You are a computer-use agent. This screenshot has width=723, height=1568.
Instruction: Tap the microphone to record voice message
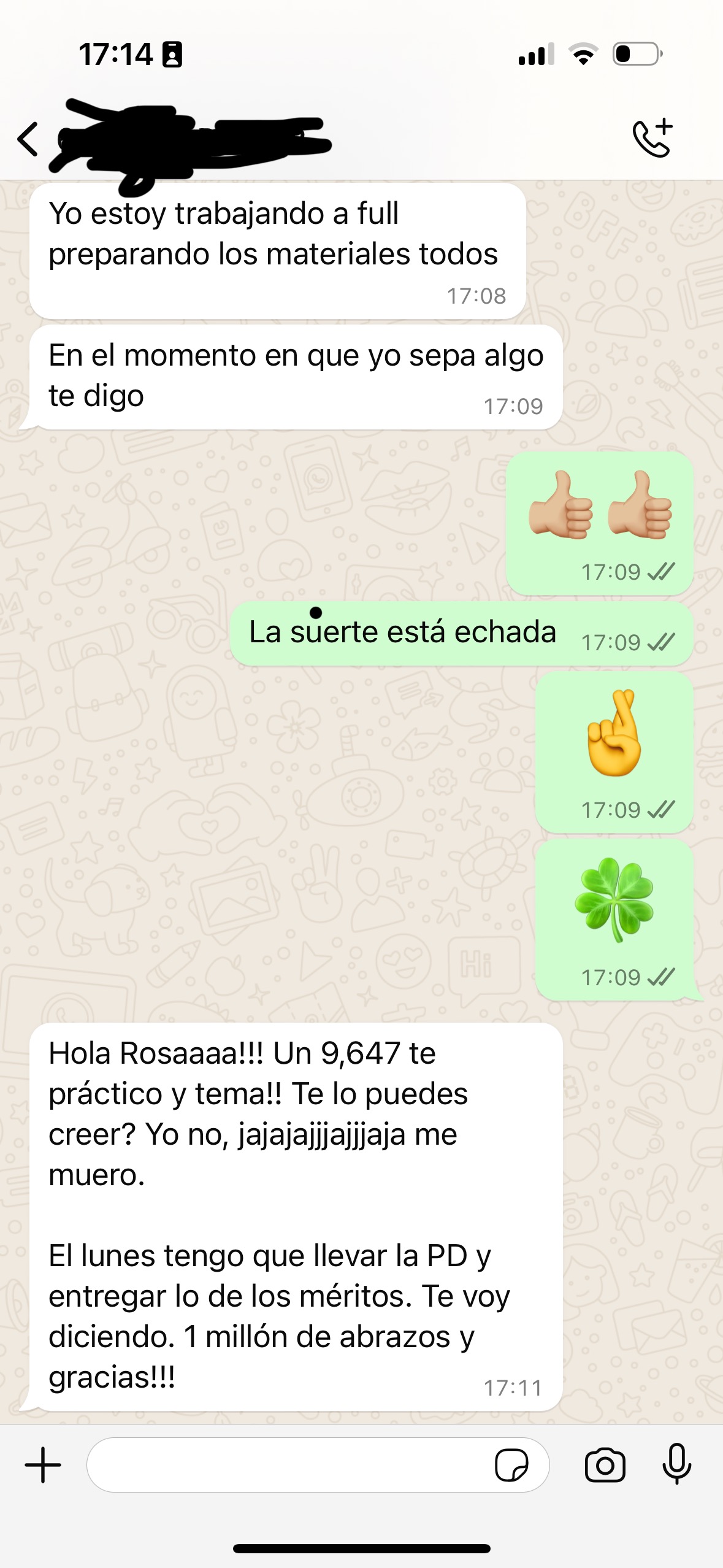pos(677,1465)
